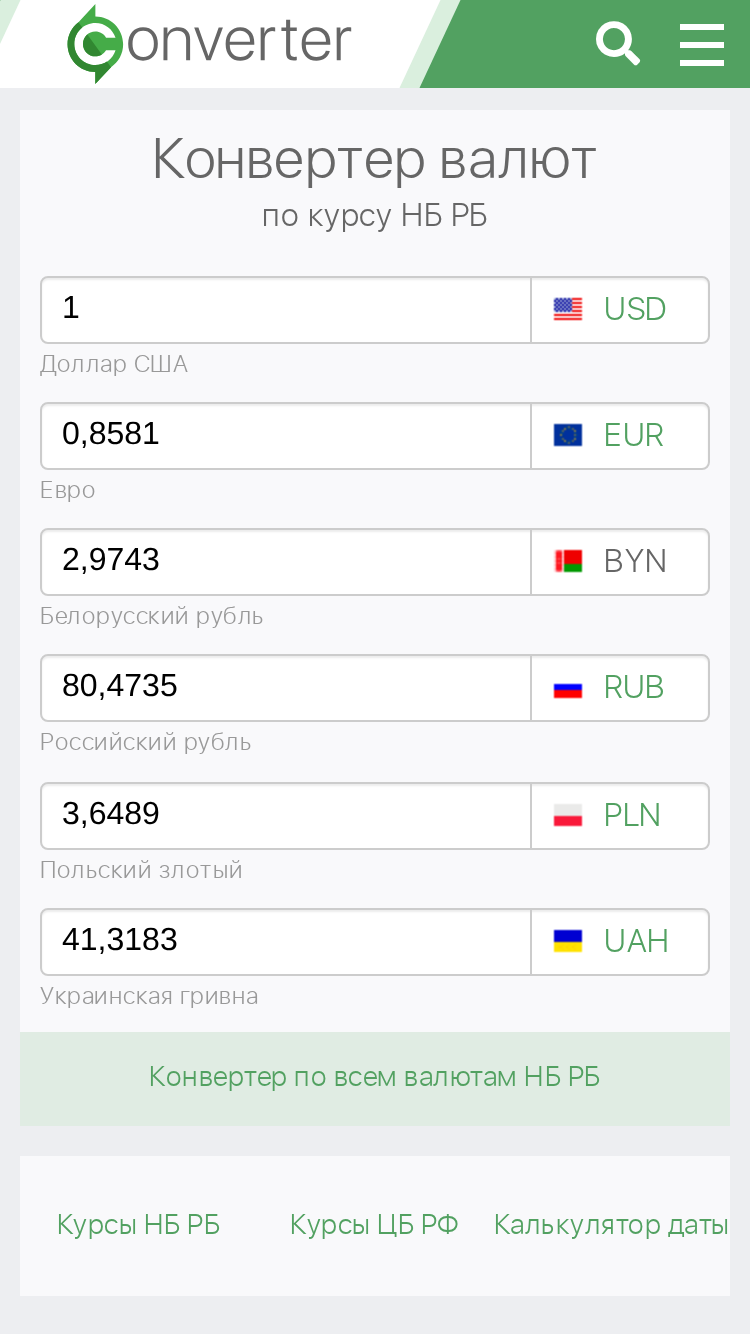Edit the Polish zloty amount field
The image size is (750, 1334).
286,816
